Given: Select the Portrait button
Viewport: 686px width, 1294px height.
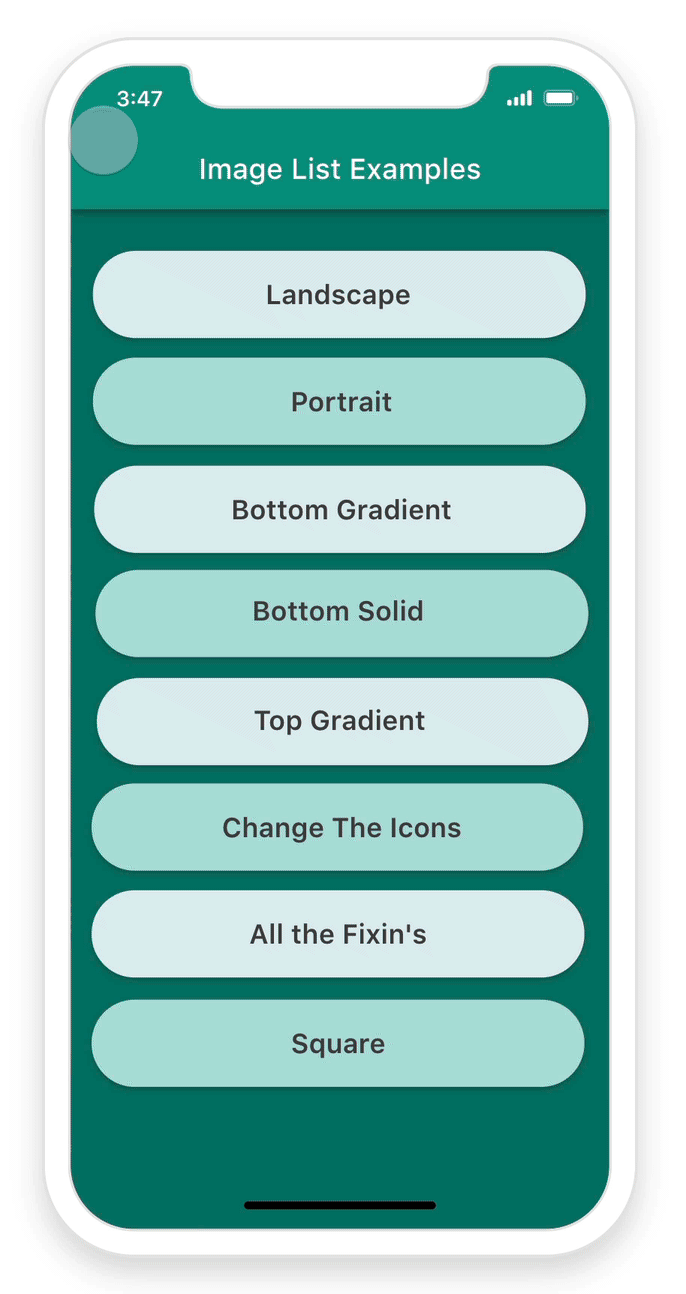Looking at the screenshot, I should click(339, 402).
